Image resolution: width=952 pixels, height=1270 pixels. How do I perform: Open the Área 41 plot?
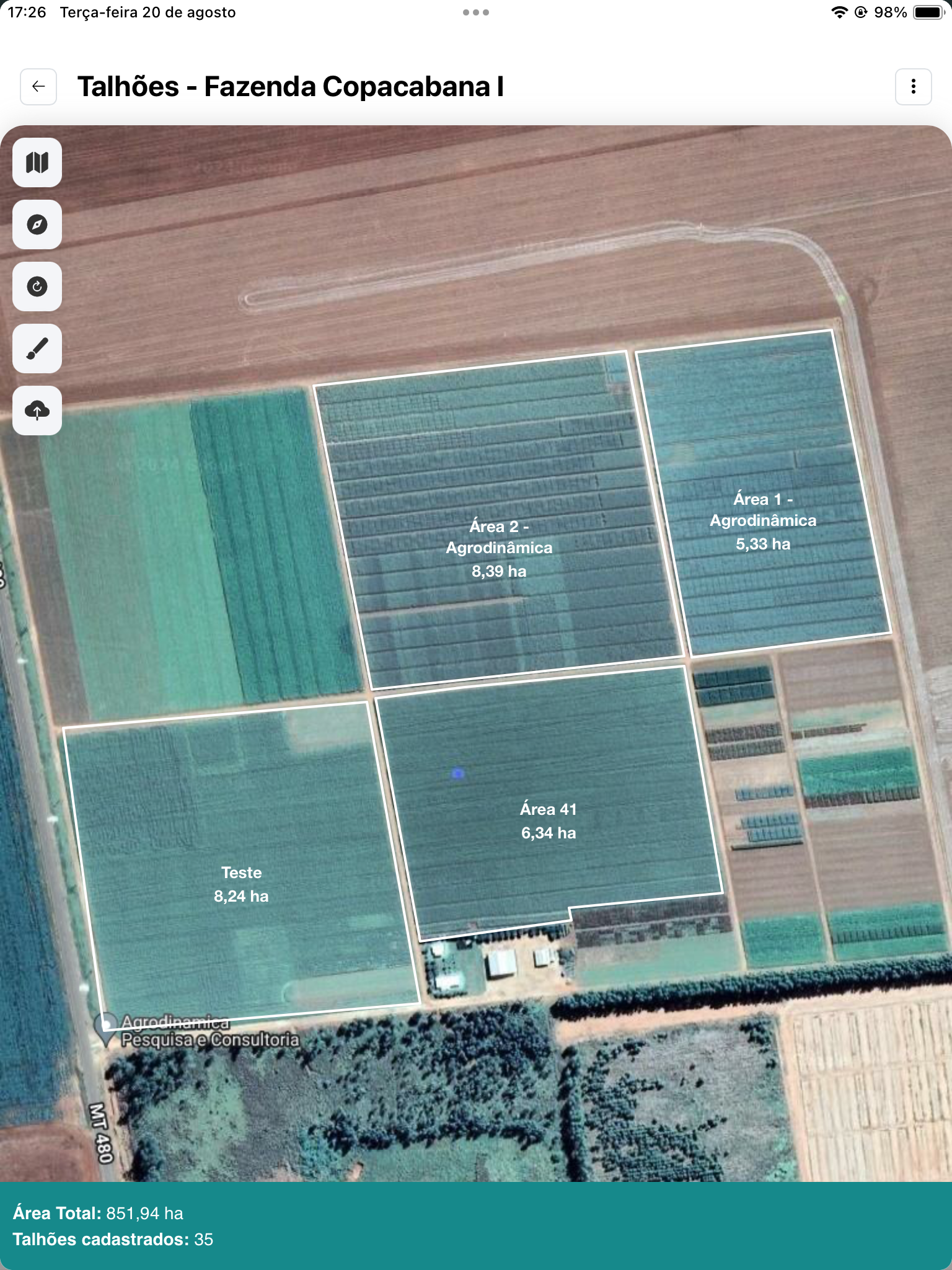pyautogui.click(x=549, y=820)
